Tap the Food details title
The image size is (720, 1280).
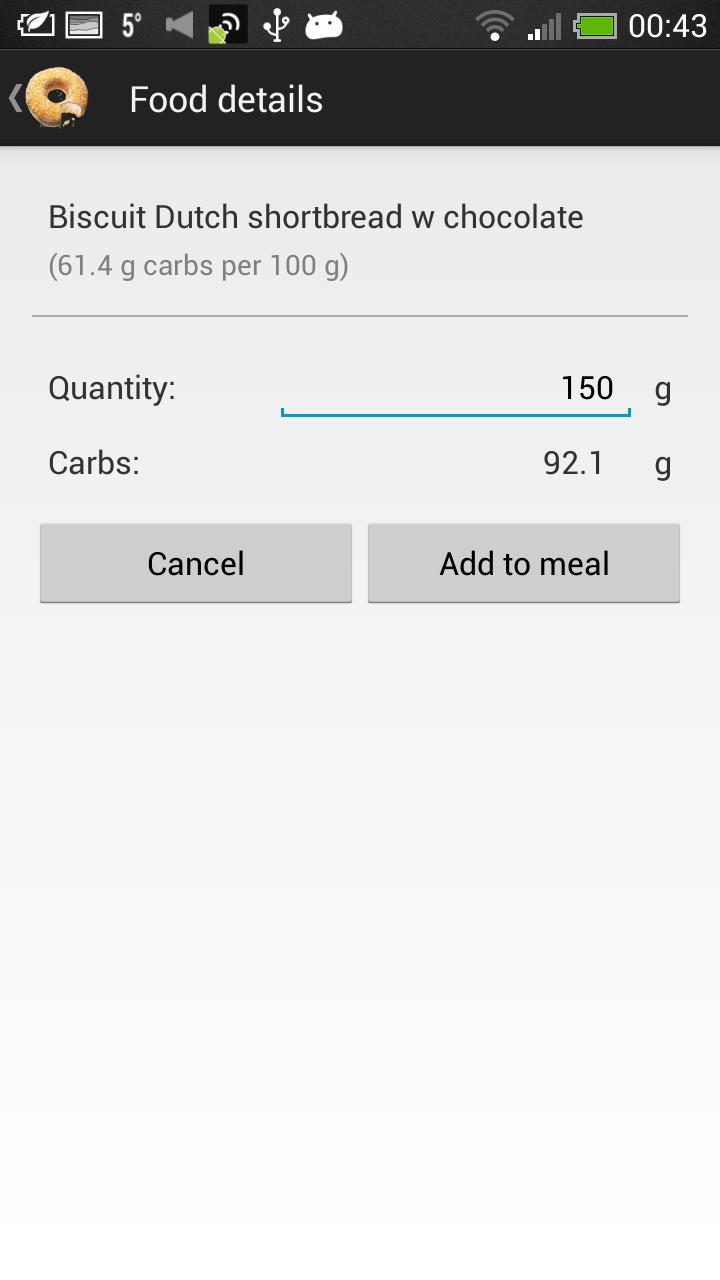(225, 98)
